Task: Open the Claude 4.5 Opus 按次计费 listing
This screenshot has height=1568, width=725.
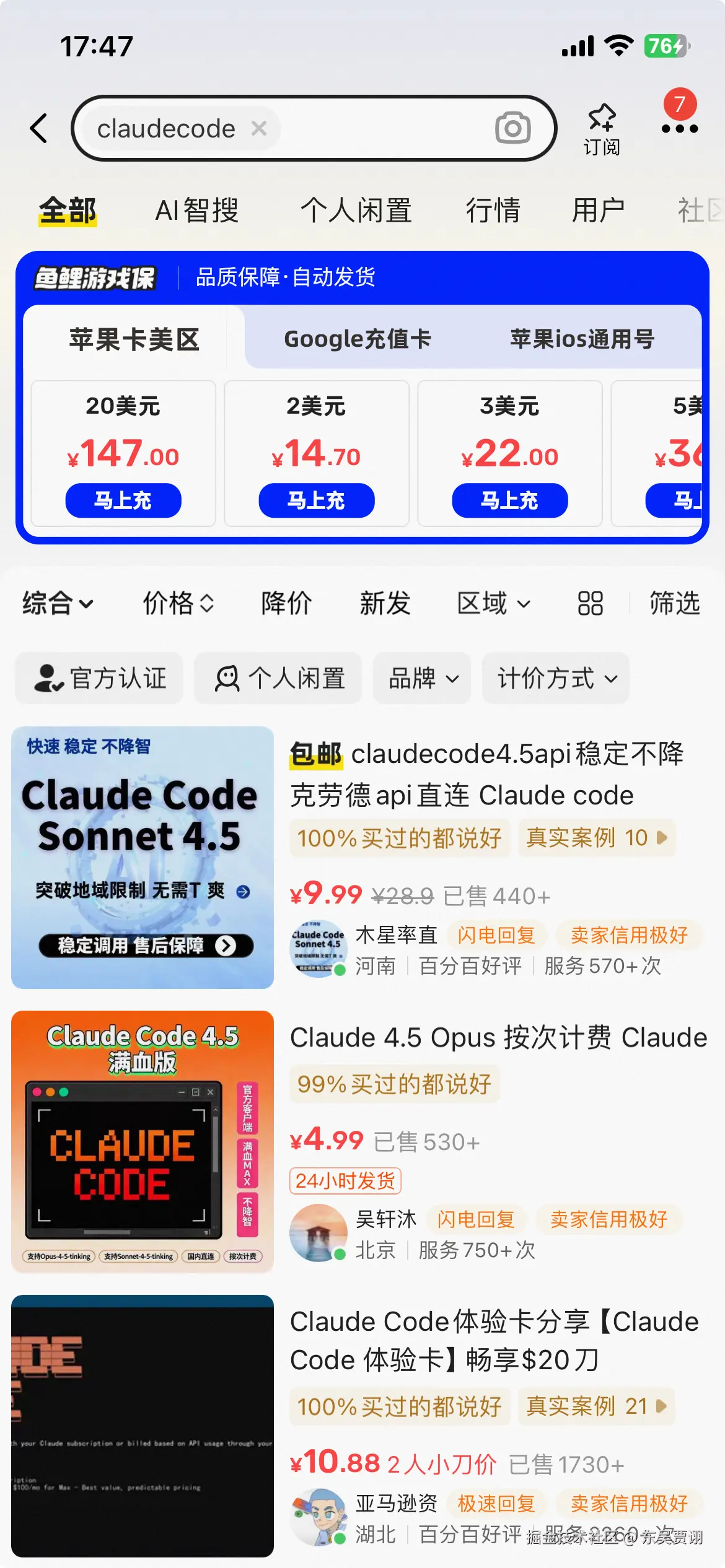Action: (x=498, y=1038)
